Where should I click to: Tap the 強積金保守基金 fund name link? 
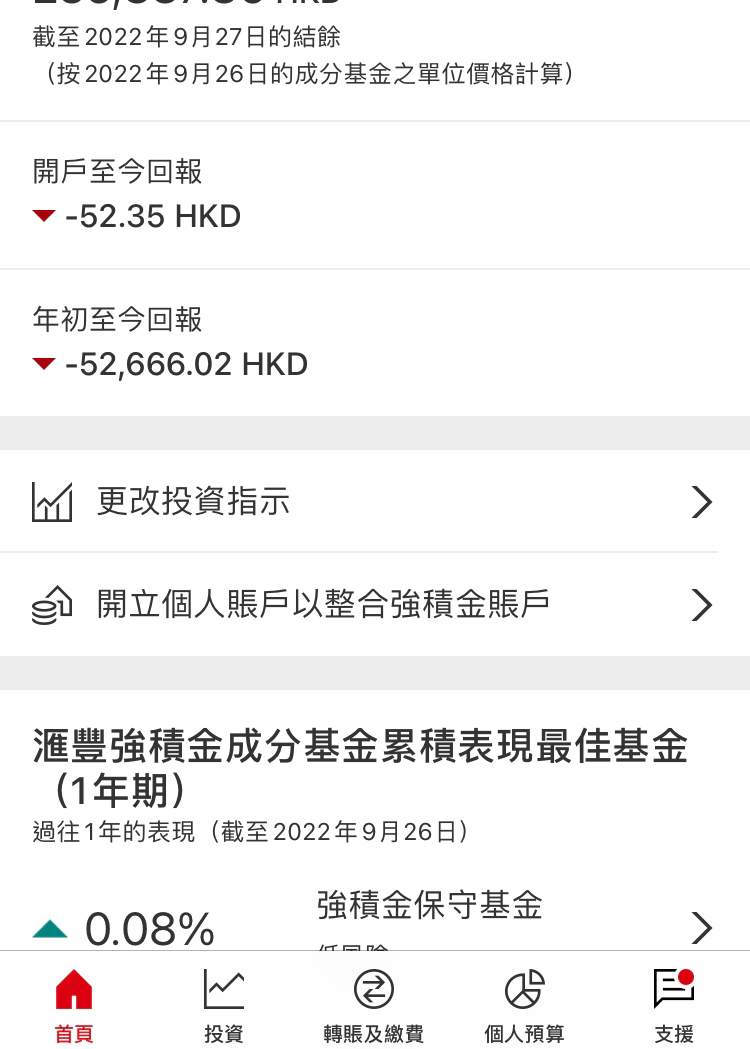(428, 905)
